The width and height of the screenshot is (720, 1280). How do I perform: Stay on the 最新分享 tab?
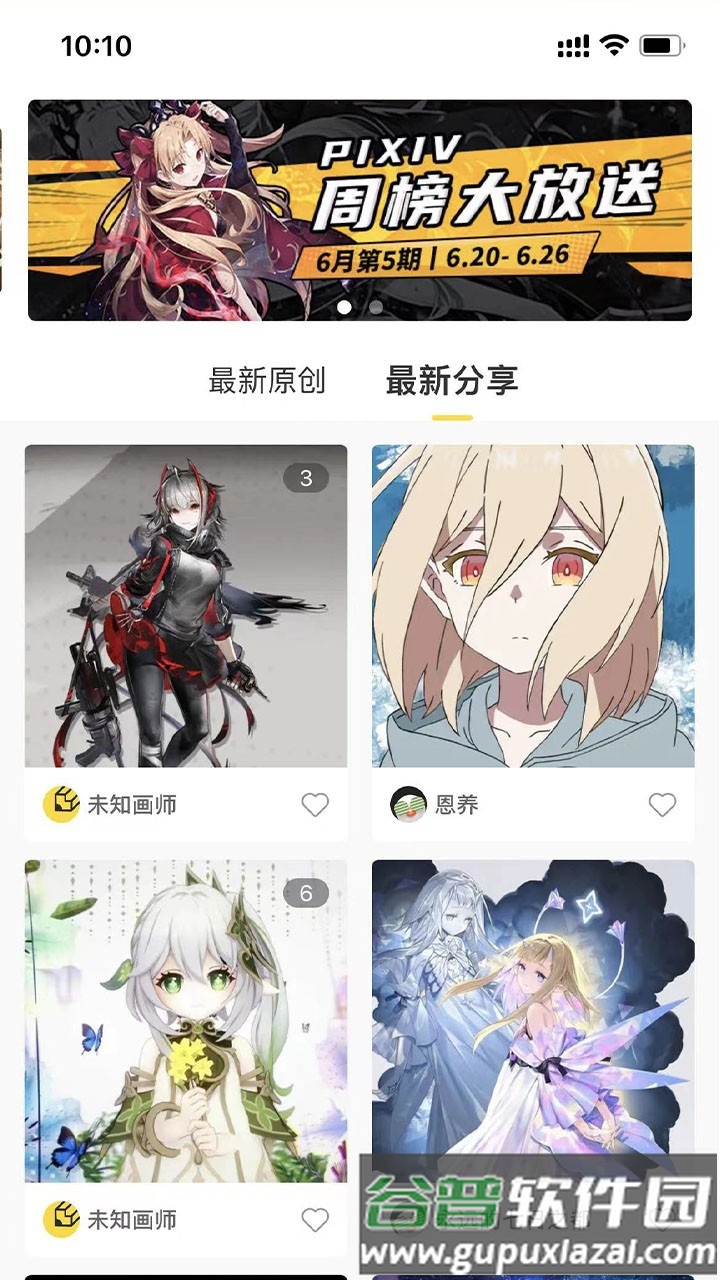pyautogui.click(x=452, y=381)
